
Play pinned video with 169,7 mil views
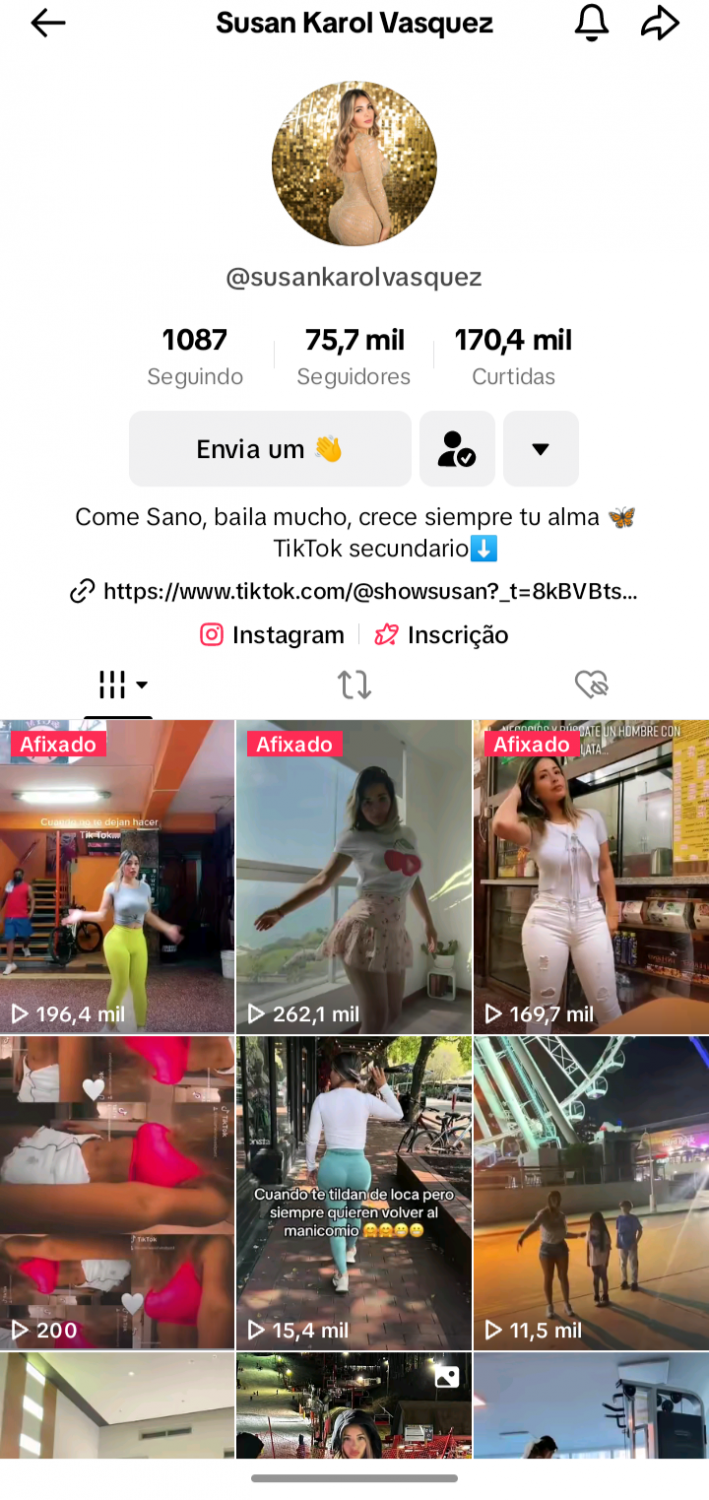pos(591,876)
